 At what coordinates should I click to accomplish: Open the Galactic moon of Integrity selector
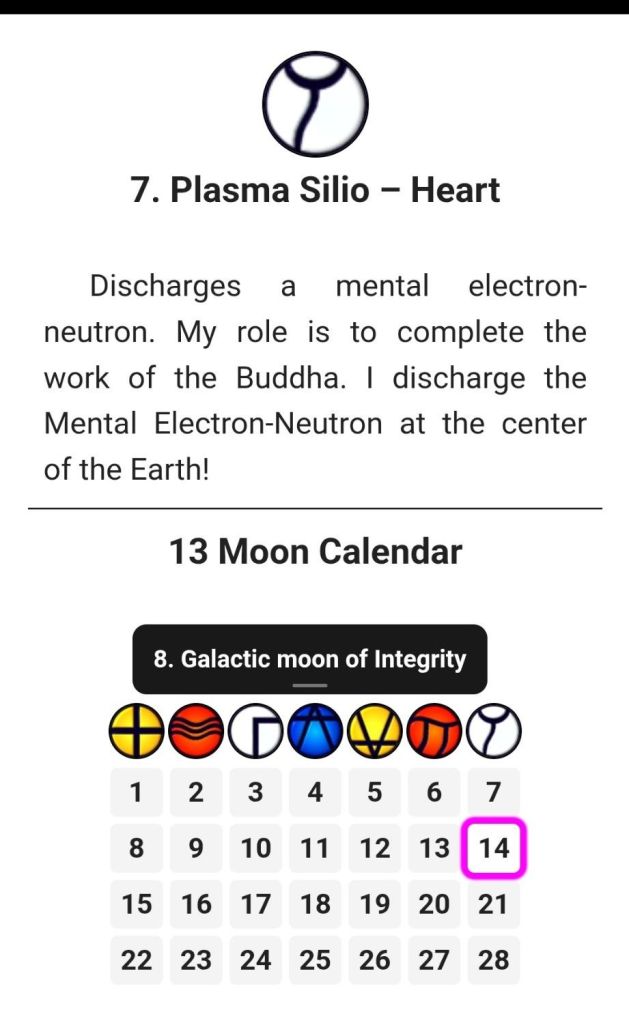[309, 659]
